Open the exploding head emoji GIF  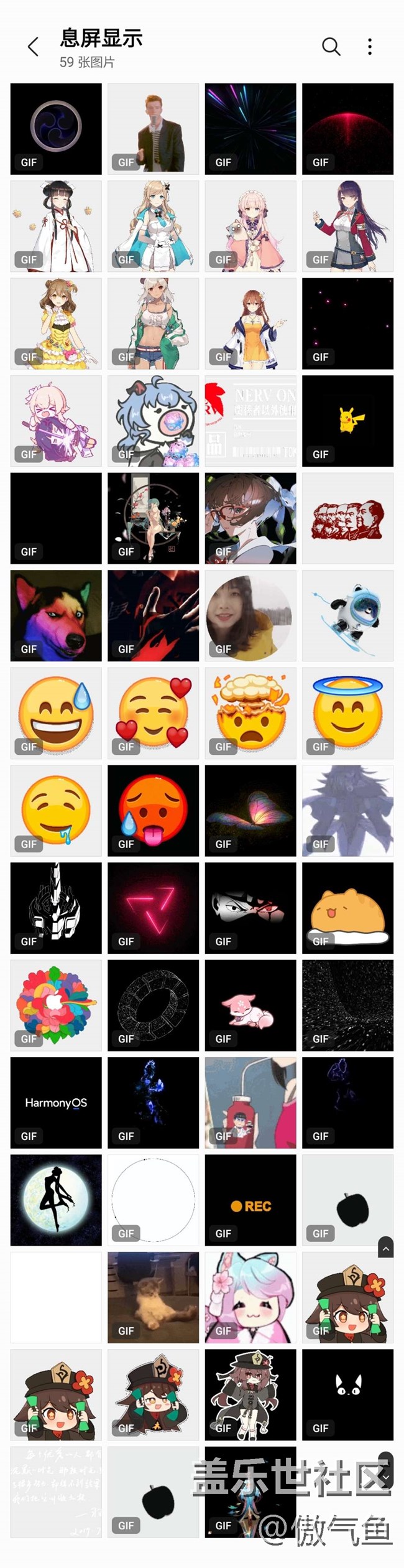(250, 713)
